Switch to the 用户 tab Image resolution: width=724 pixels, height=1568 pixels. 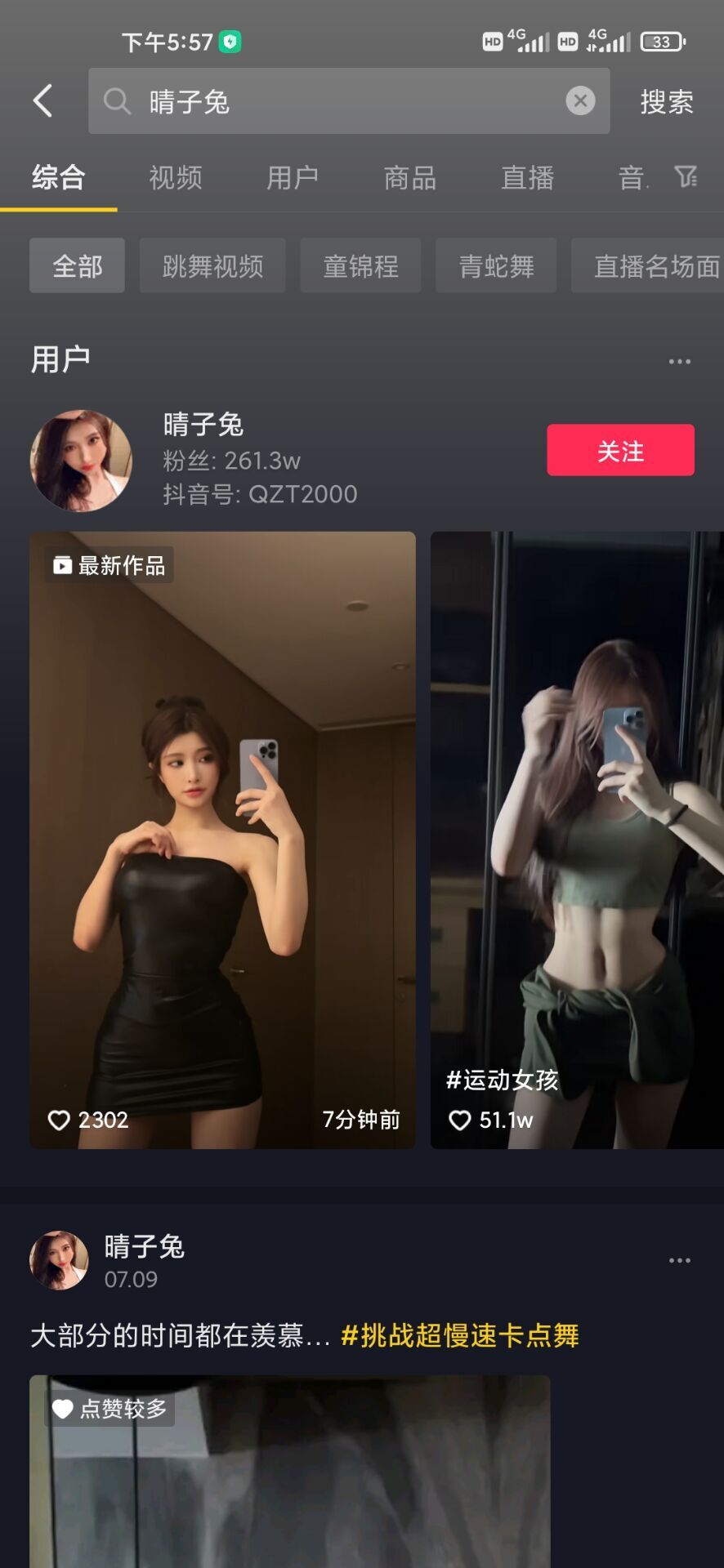coord(293,177)
